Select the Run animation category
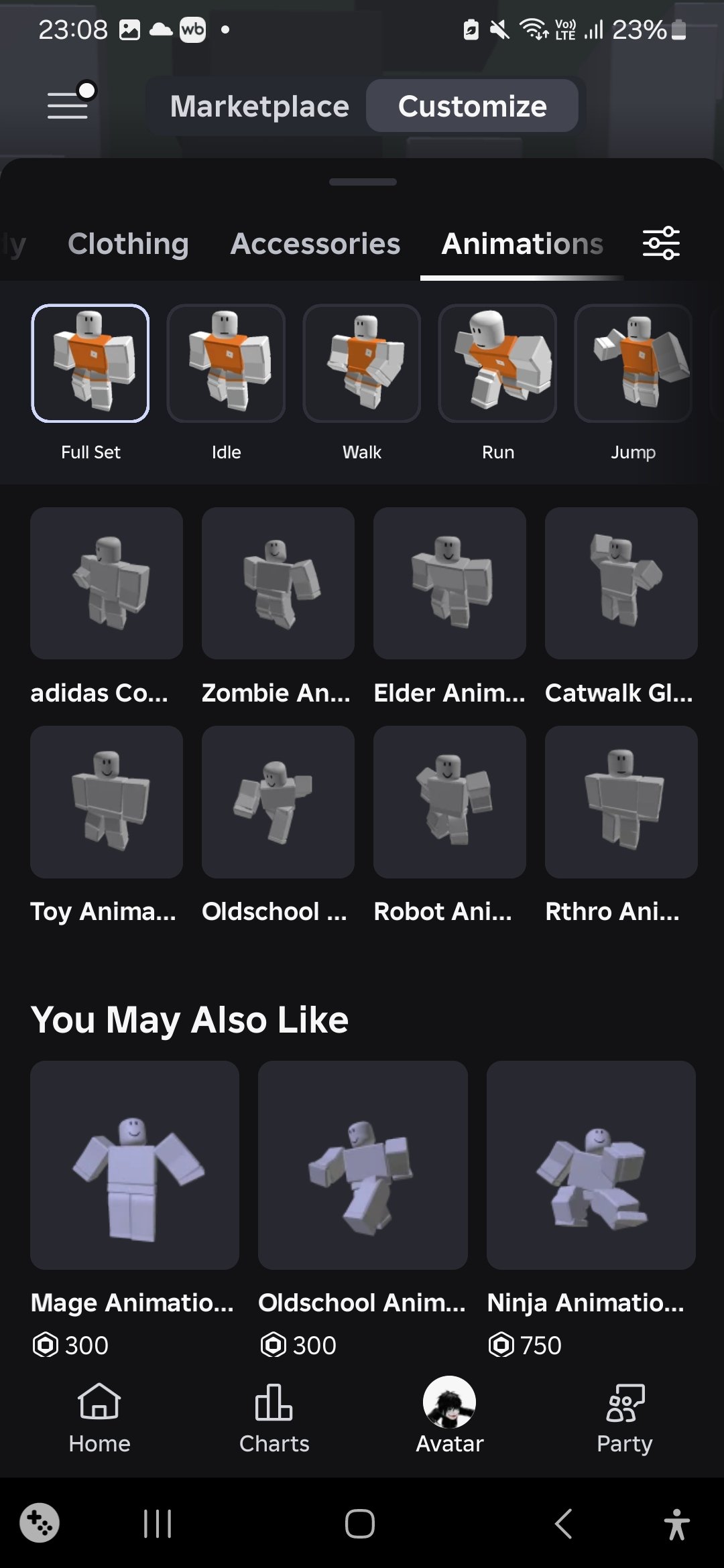Screen dimensions: 724x1568 (x=497, y=383)
